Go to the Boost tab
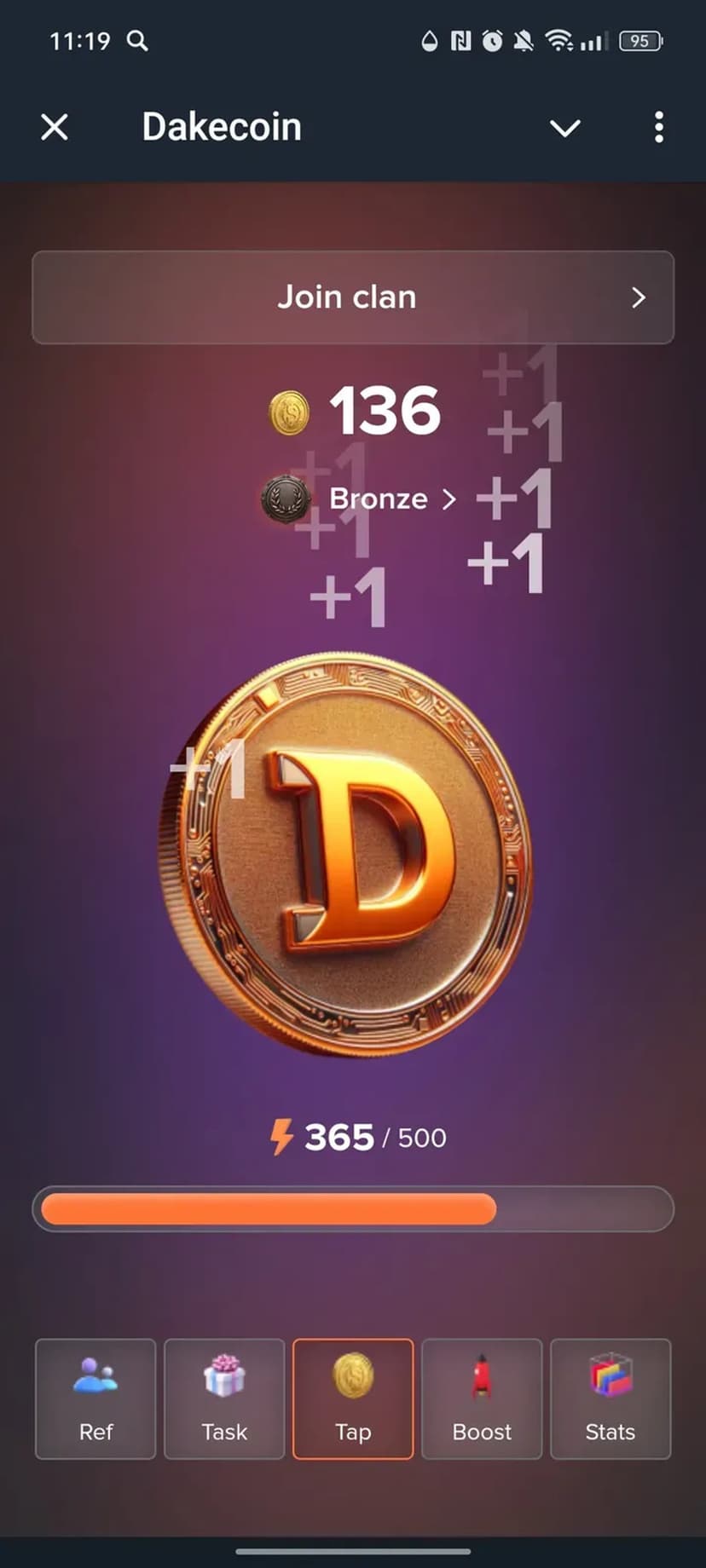This screenshot has height=1568, width=706. 482,1398
